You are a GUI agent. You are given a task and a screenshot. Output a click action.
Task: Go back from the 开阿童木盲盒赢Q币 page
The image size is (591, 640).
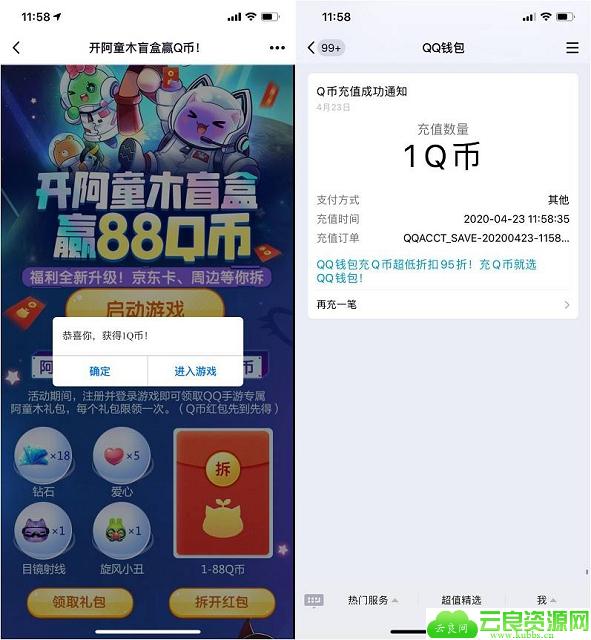pos(16,48)
